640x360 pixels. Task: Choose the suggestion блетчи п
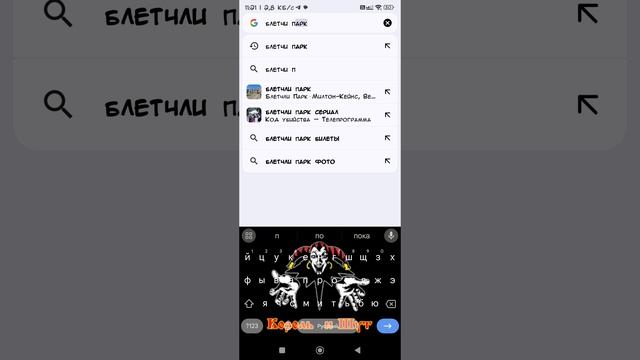[x=320, y=69]
